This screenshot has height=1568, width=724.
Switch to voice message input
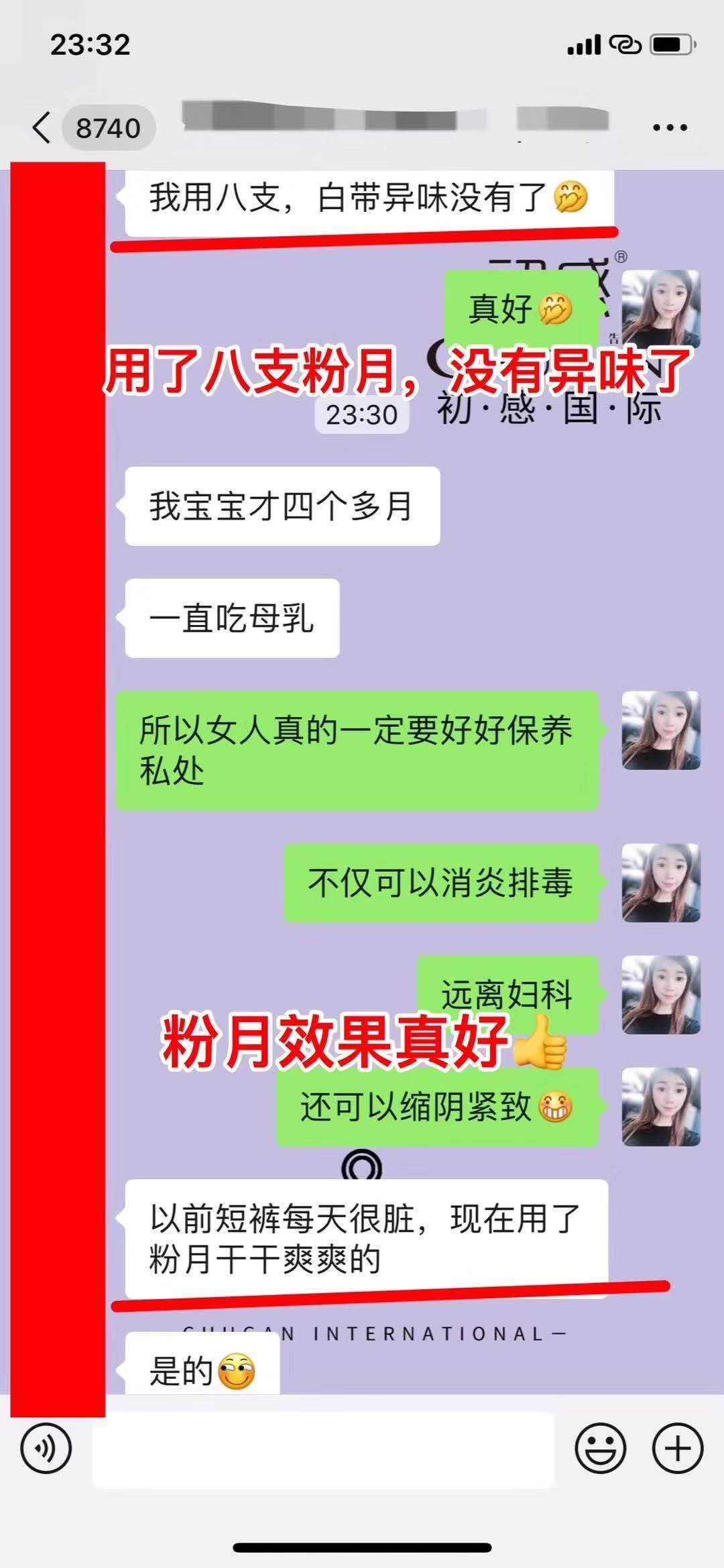46,1448
